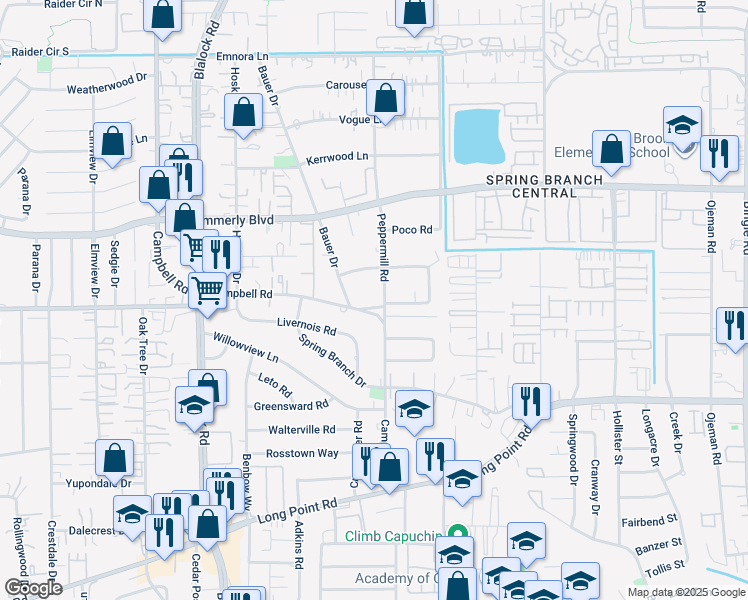Tap the Climb Capuchin green pin

(x=458, y=534)
